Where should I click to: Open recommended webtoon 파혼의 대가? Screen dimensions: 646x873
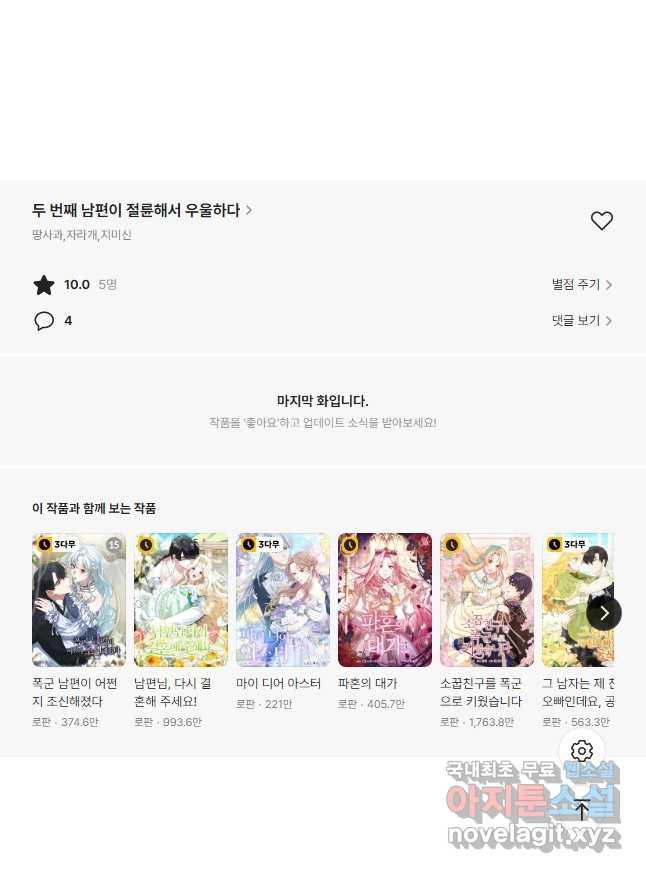(x=385, y=600)
